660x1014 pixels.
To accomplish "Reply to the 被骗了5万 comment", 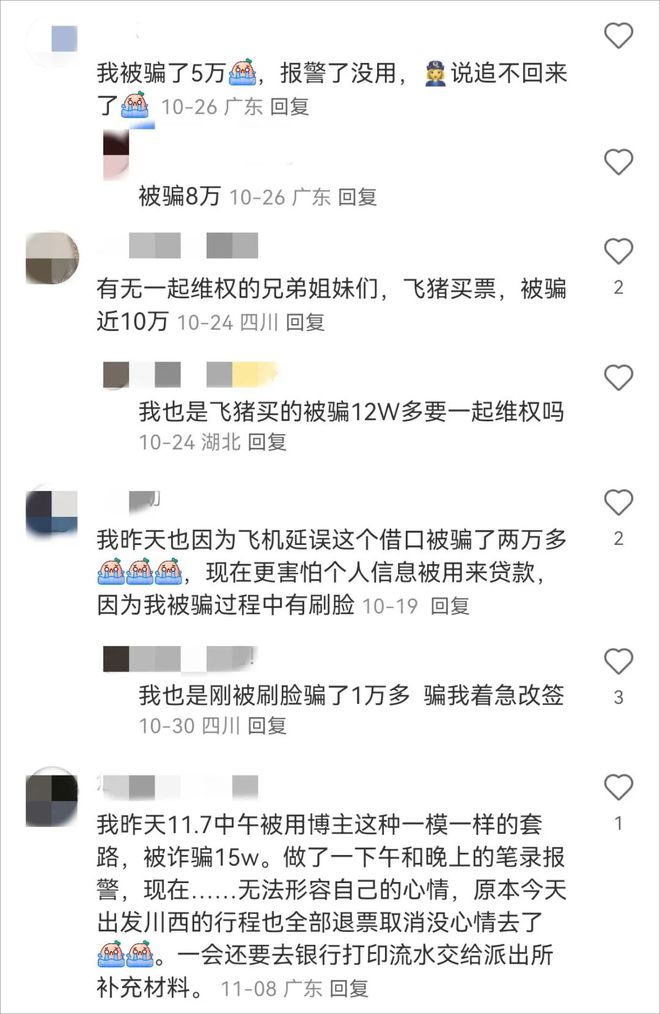I will (290, 106).
